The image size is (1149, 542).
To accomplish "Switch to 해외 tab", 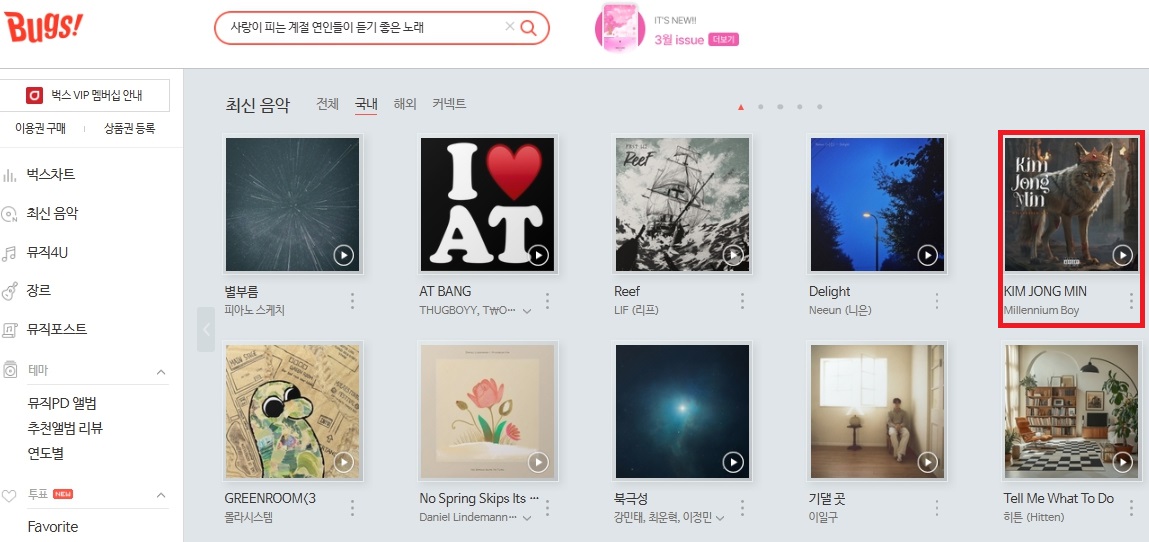I will point(405,104).
